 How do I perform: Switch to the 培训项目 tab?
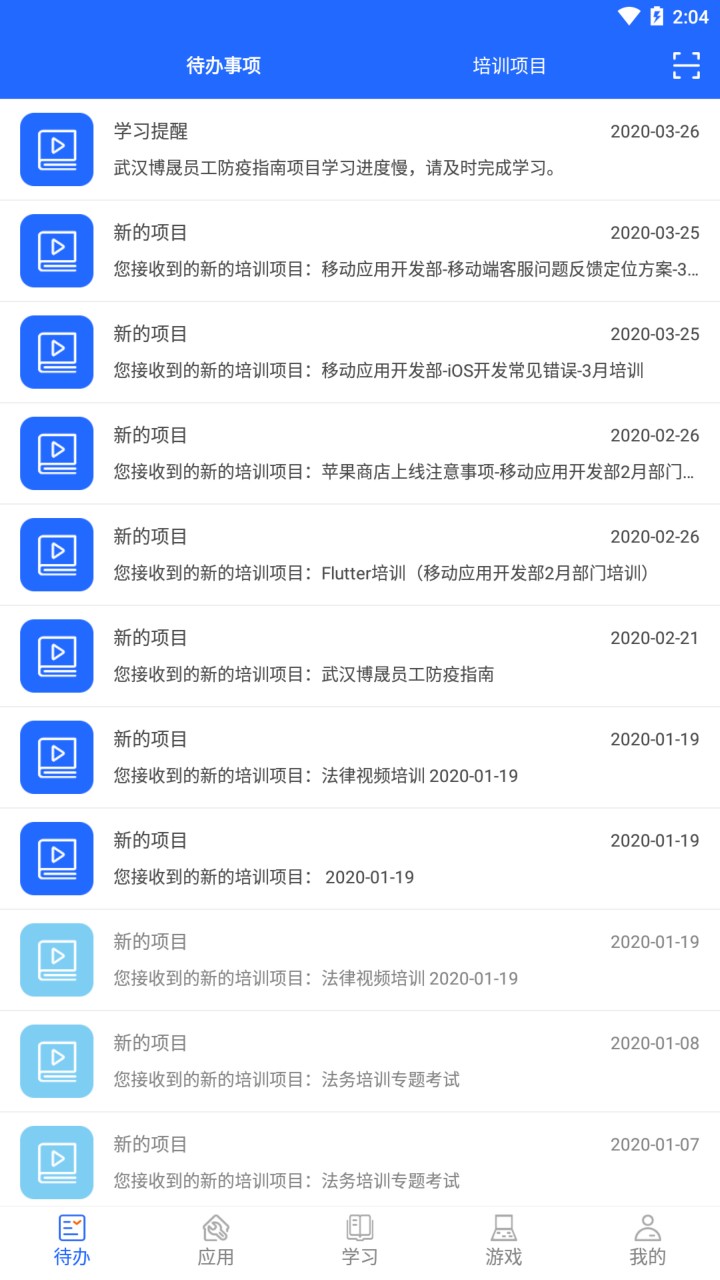508,66
